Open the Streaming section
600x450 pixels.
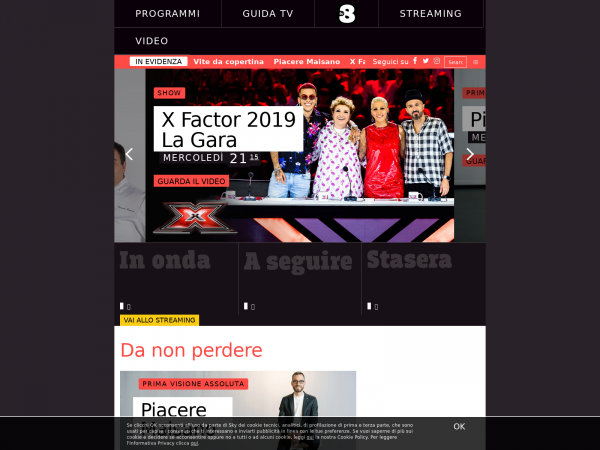point(430,14)
